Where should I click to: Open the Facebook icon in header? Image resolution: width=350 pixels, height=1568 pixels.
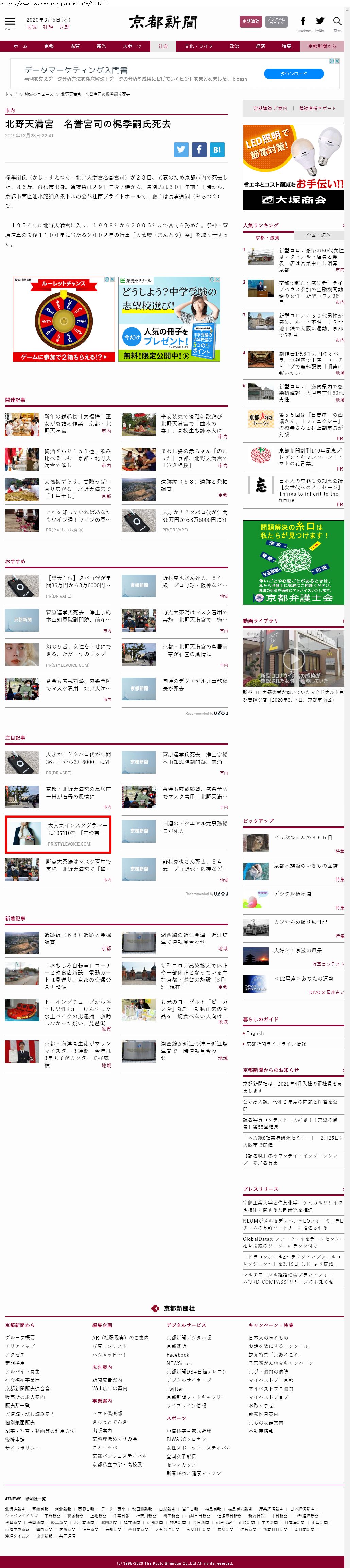click(x=303, y=22)
